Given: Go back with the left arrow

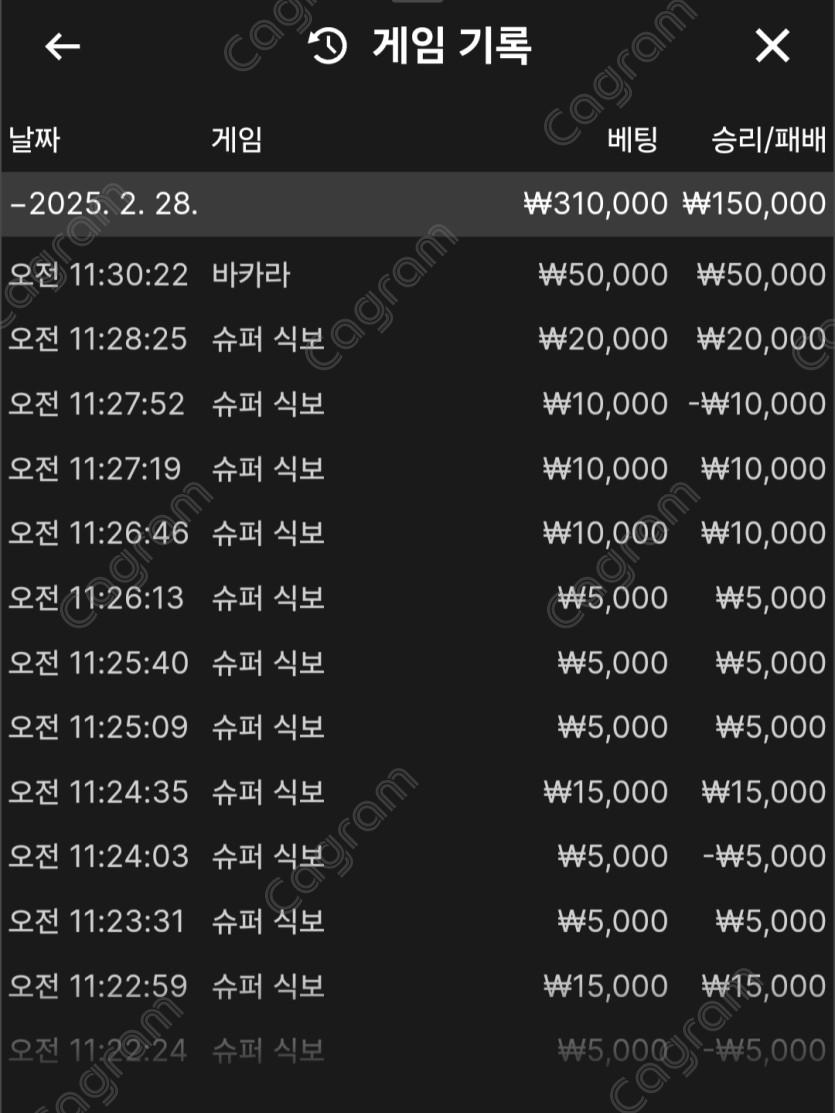Looking at the screenshot, I should pyautogui.click(x=62, y=46).
